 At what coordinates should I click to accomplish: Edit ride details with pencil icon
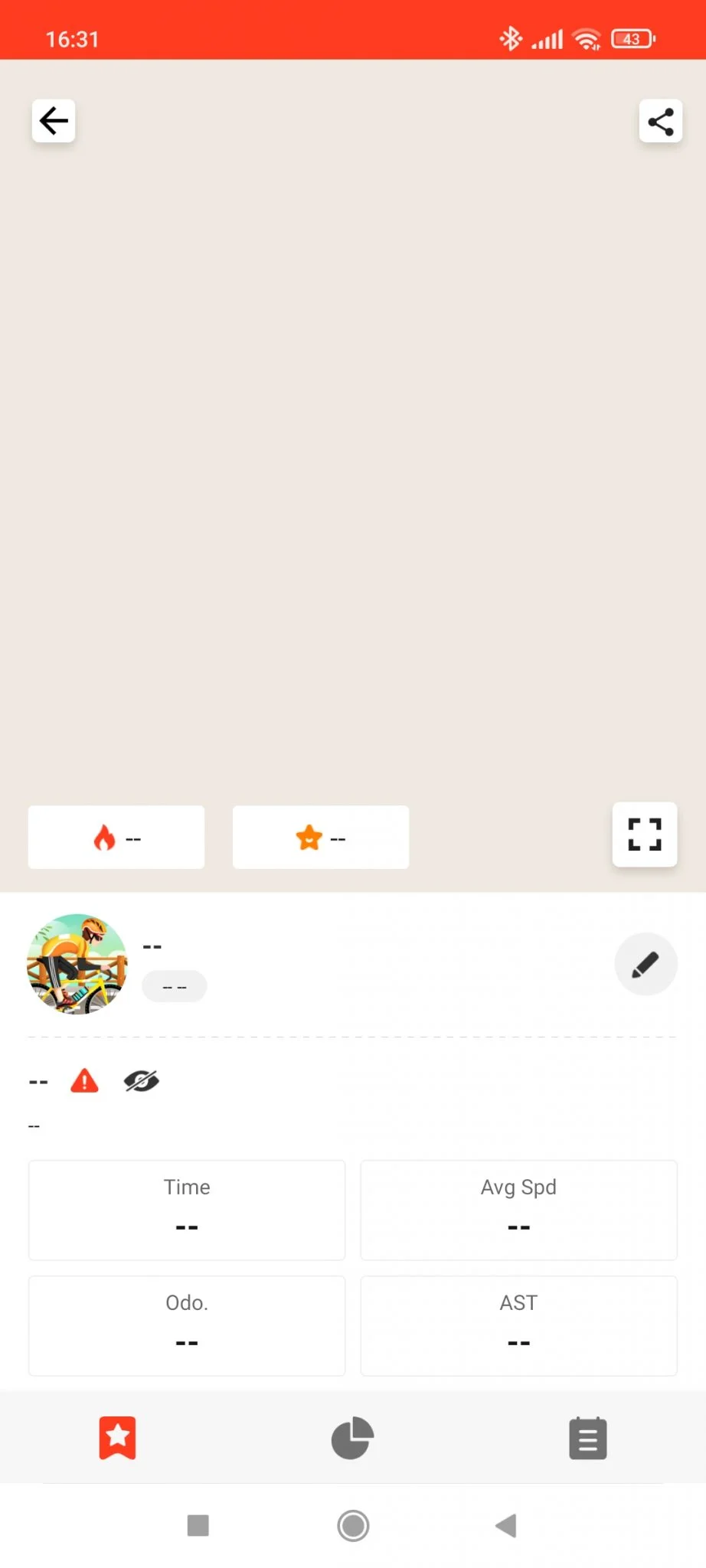click(x=646, y=964)
